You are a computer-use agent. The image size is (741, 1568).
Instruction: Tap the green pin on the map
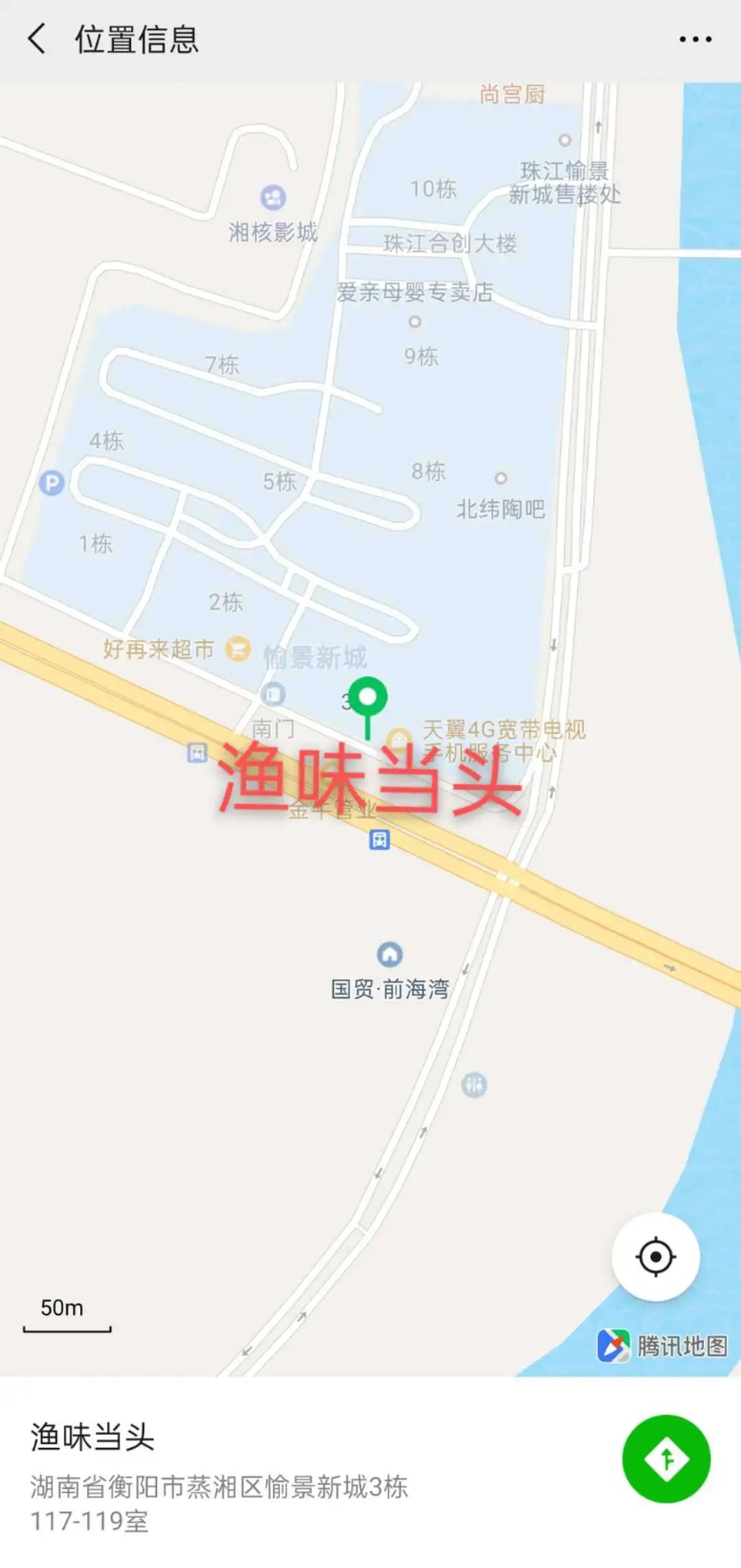tap(368, 699)
